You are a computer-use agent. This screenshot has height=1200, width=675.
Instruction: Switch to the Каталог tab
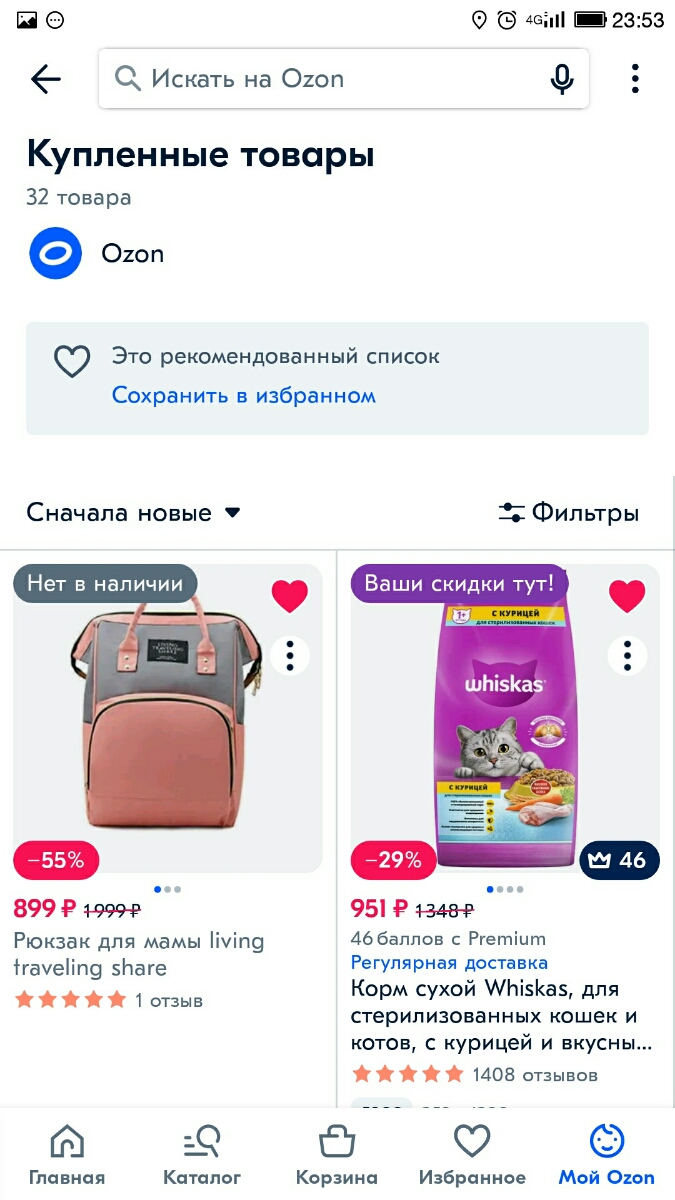coord(202,1153)
